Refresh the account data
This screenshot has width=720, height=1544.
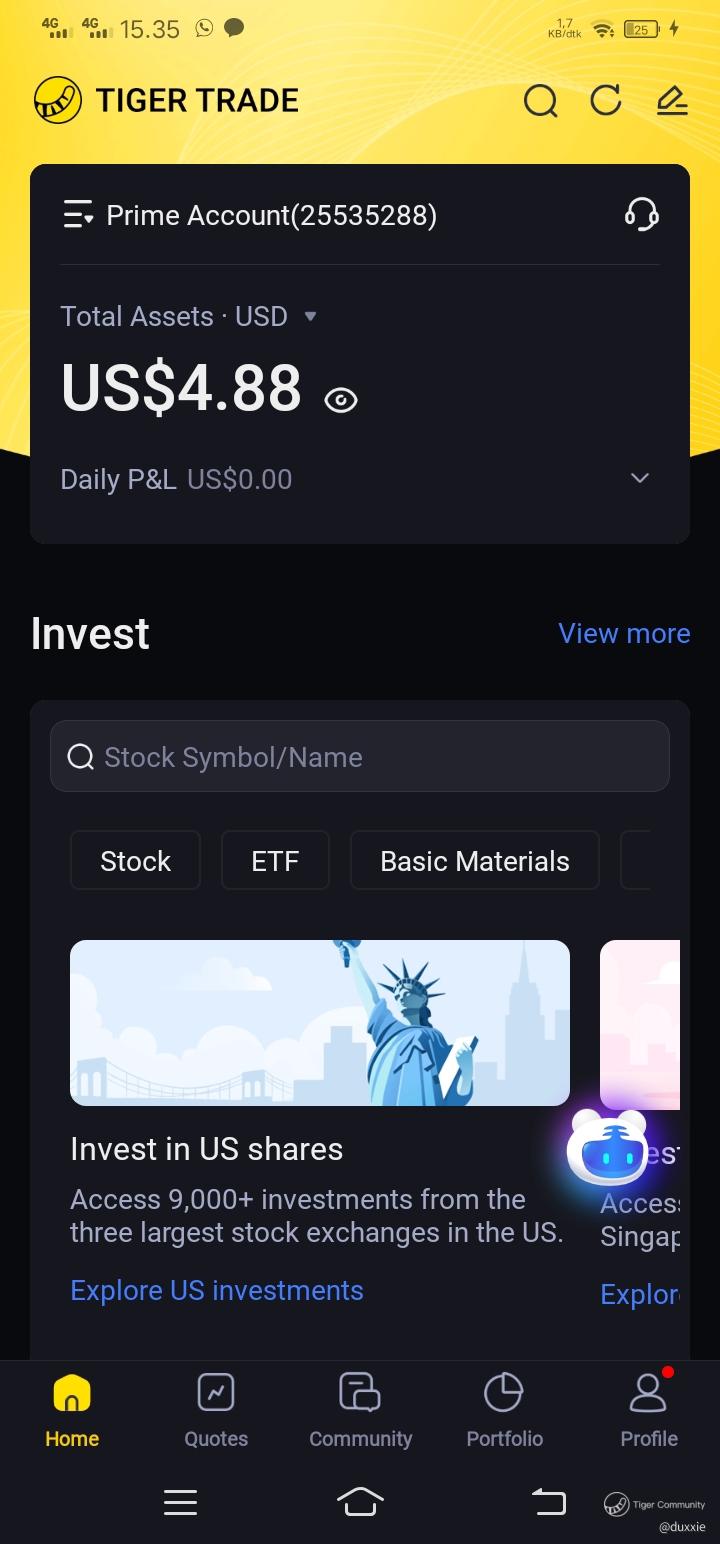606,100
